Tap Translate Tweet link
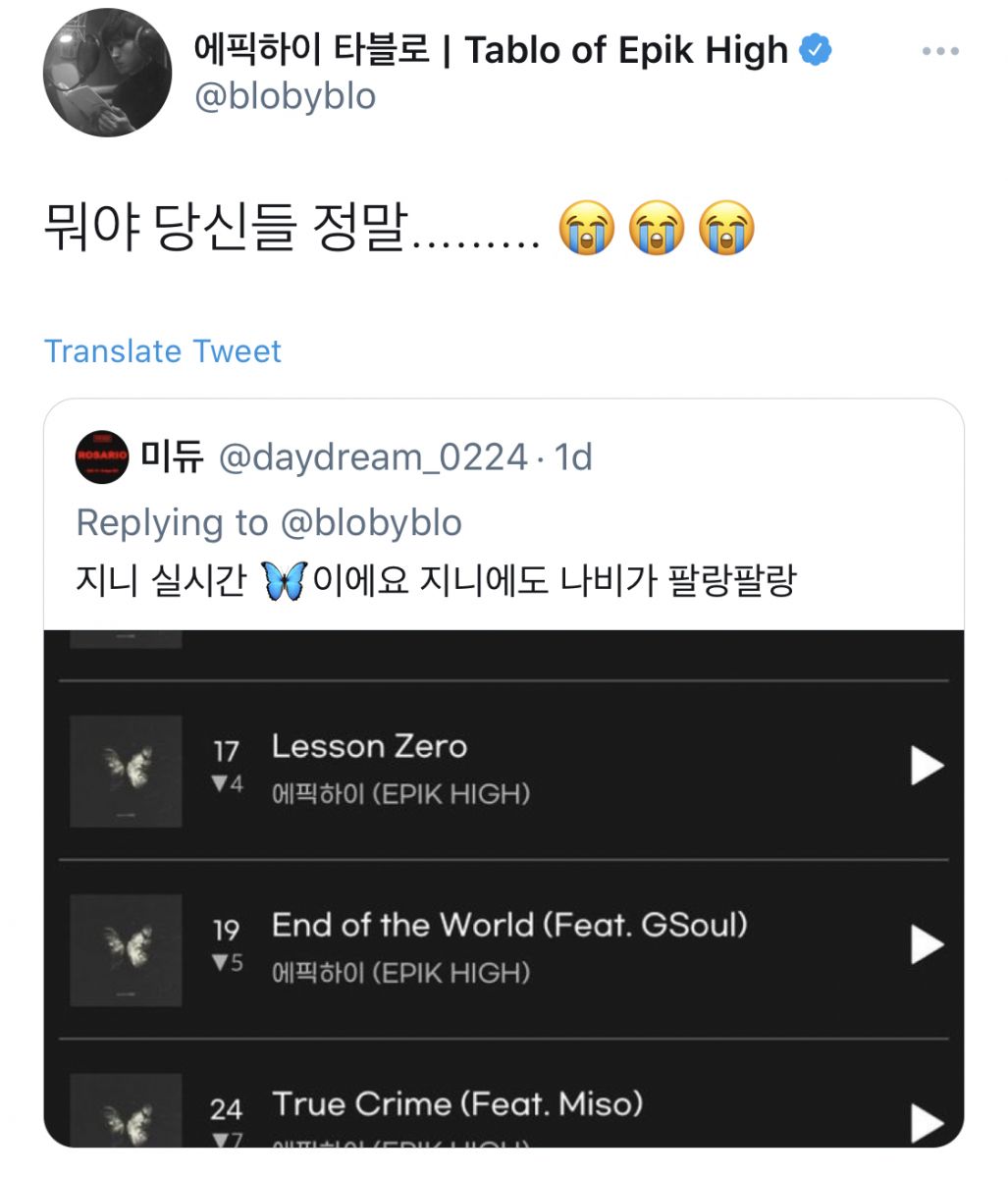The image size is (1008, 1178). coord(163,351)
